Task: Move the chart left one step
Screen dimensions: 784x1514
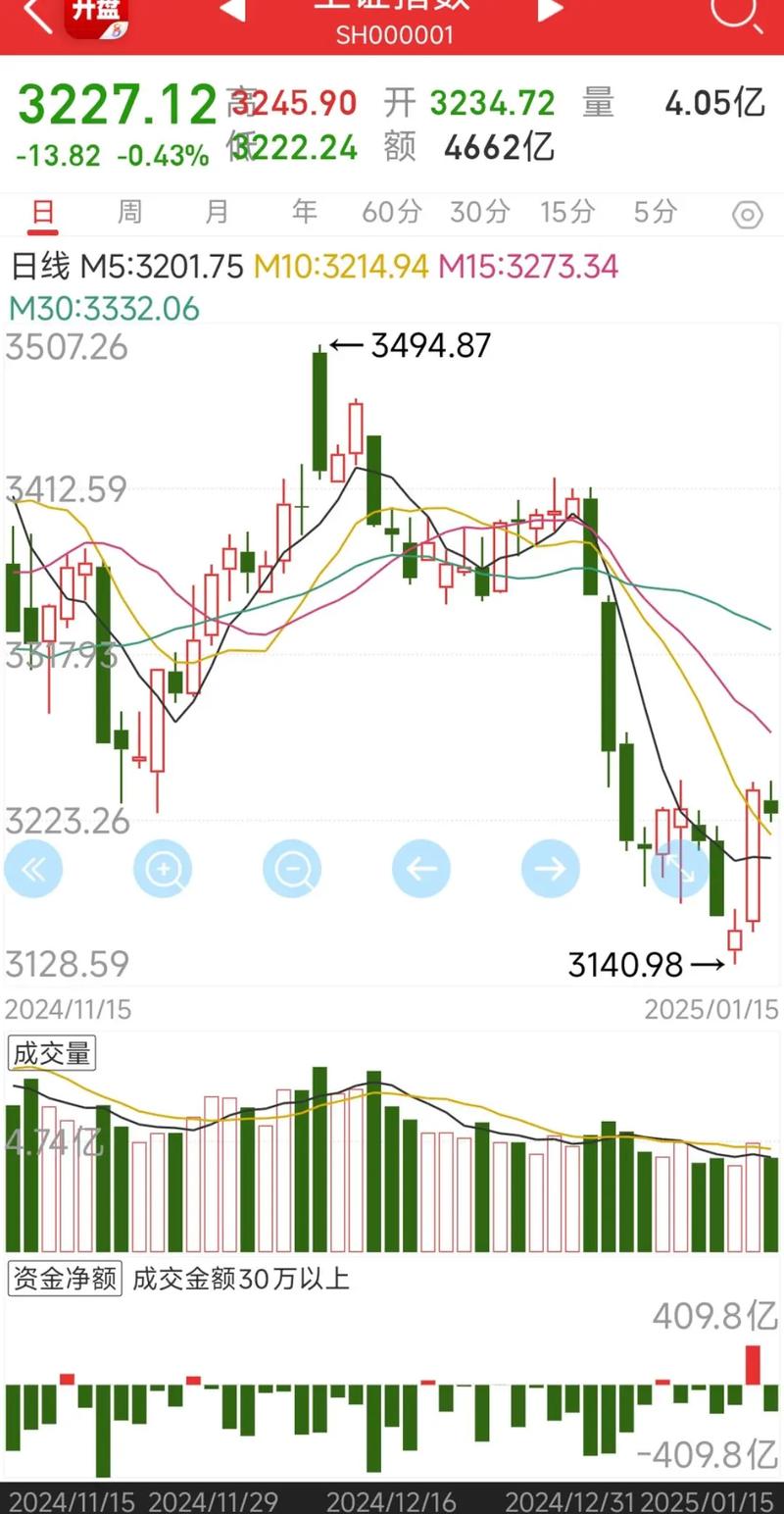Action: (421, 869)
